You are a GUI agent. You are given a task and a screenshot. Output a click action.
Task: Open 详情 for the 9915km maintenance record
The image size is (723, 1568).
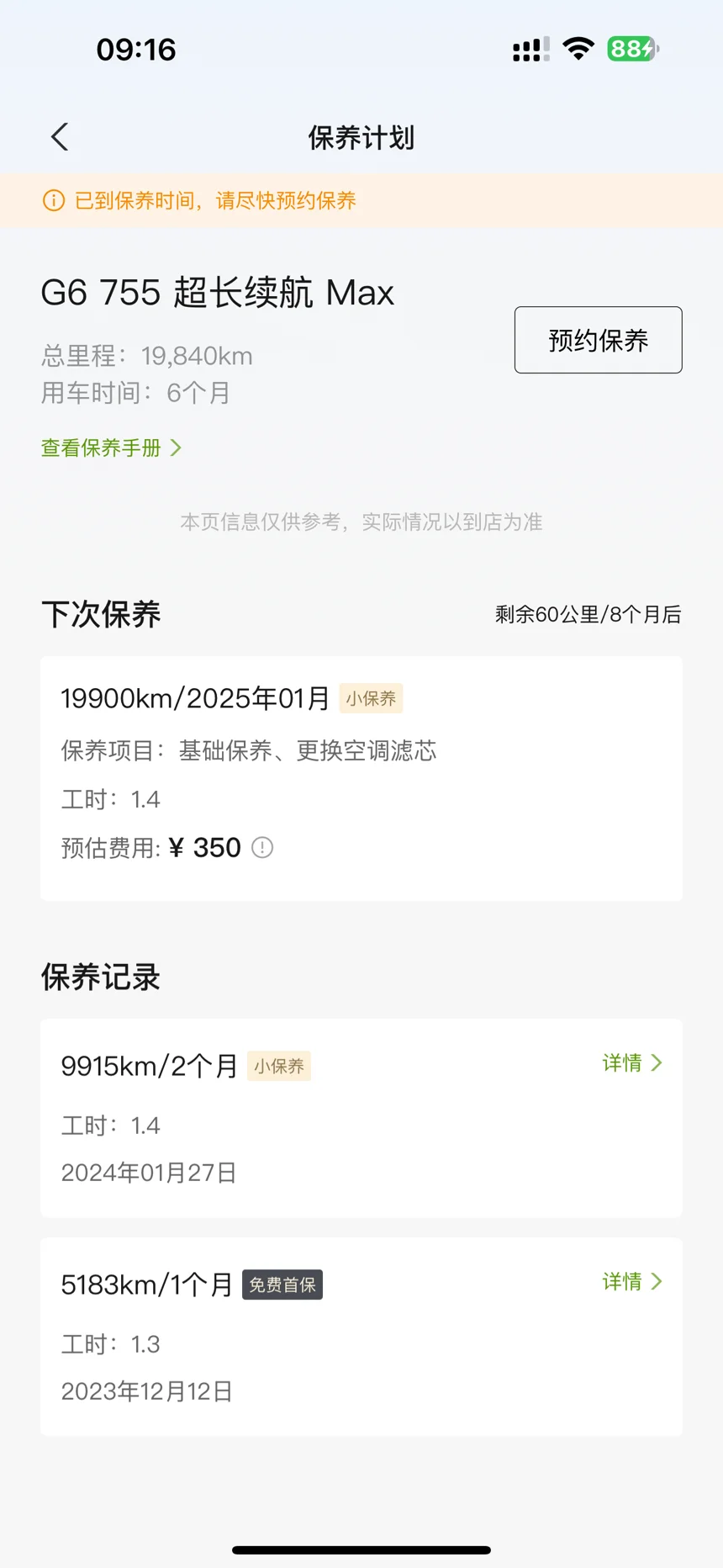(632, 1063)
